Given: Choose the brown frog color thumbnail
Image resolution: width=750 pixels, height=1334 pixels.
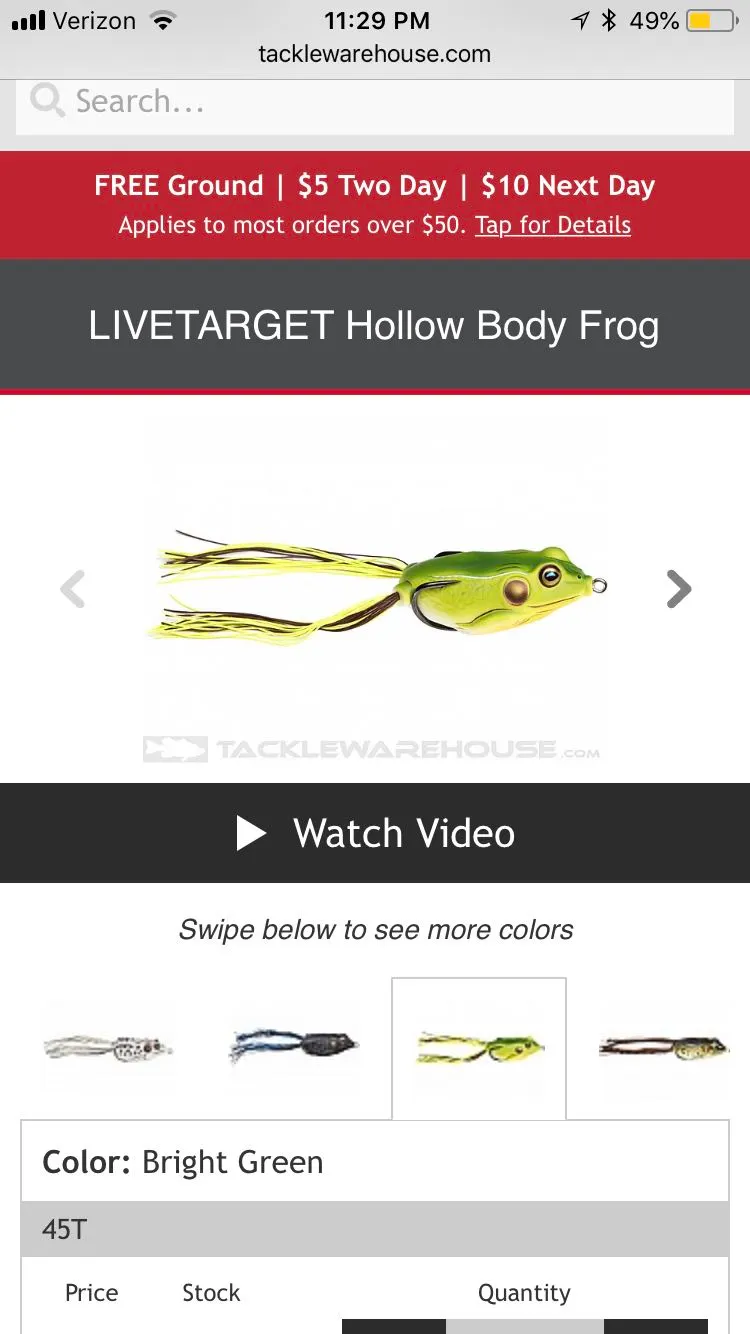Looking at the screenshot, I should [x=664, y=1048].
